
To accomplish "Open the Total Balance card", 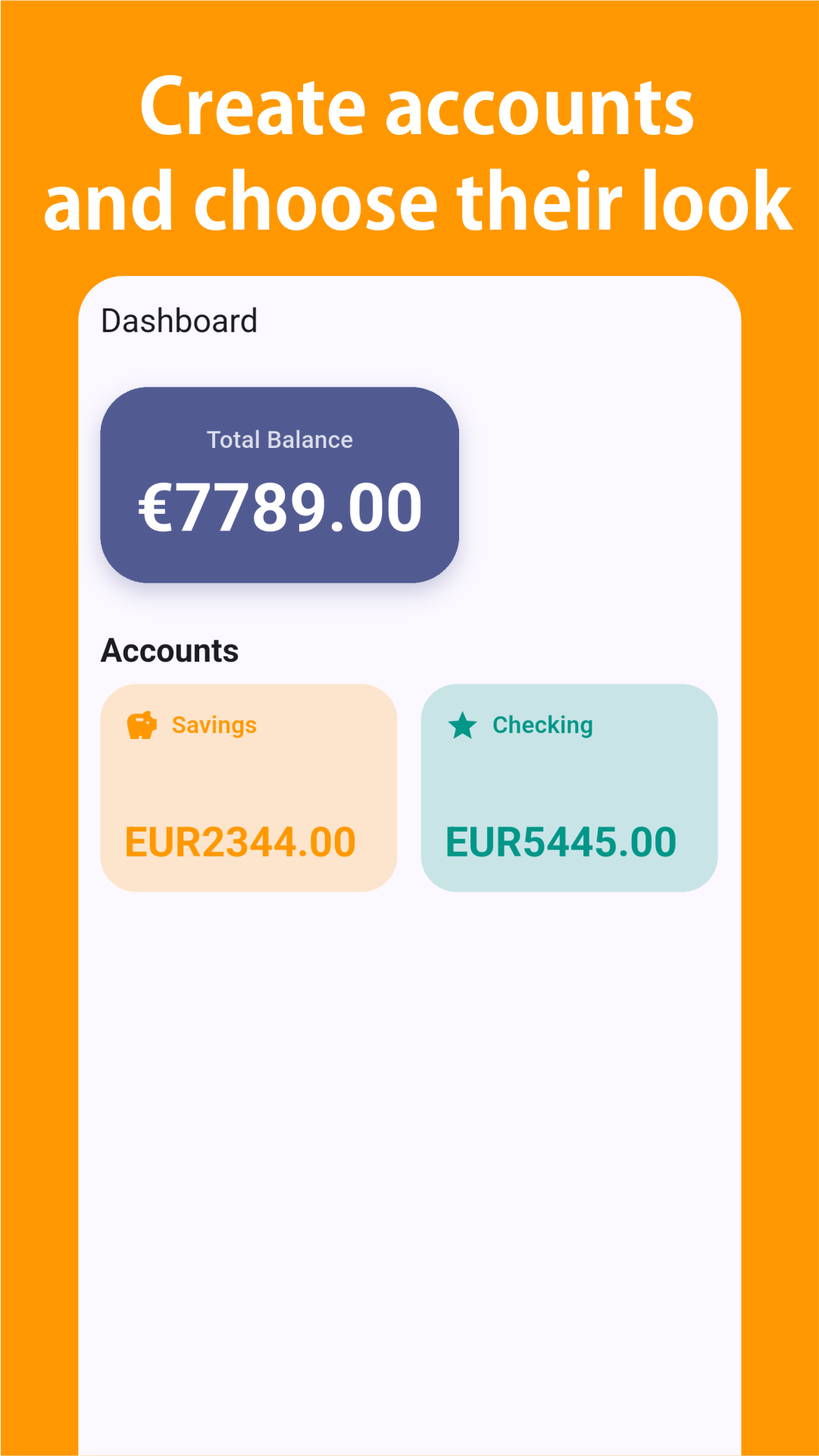I will click(x=280, y=484).
